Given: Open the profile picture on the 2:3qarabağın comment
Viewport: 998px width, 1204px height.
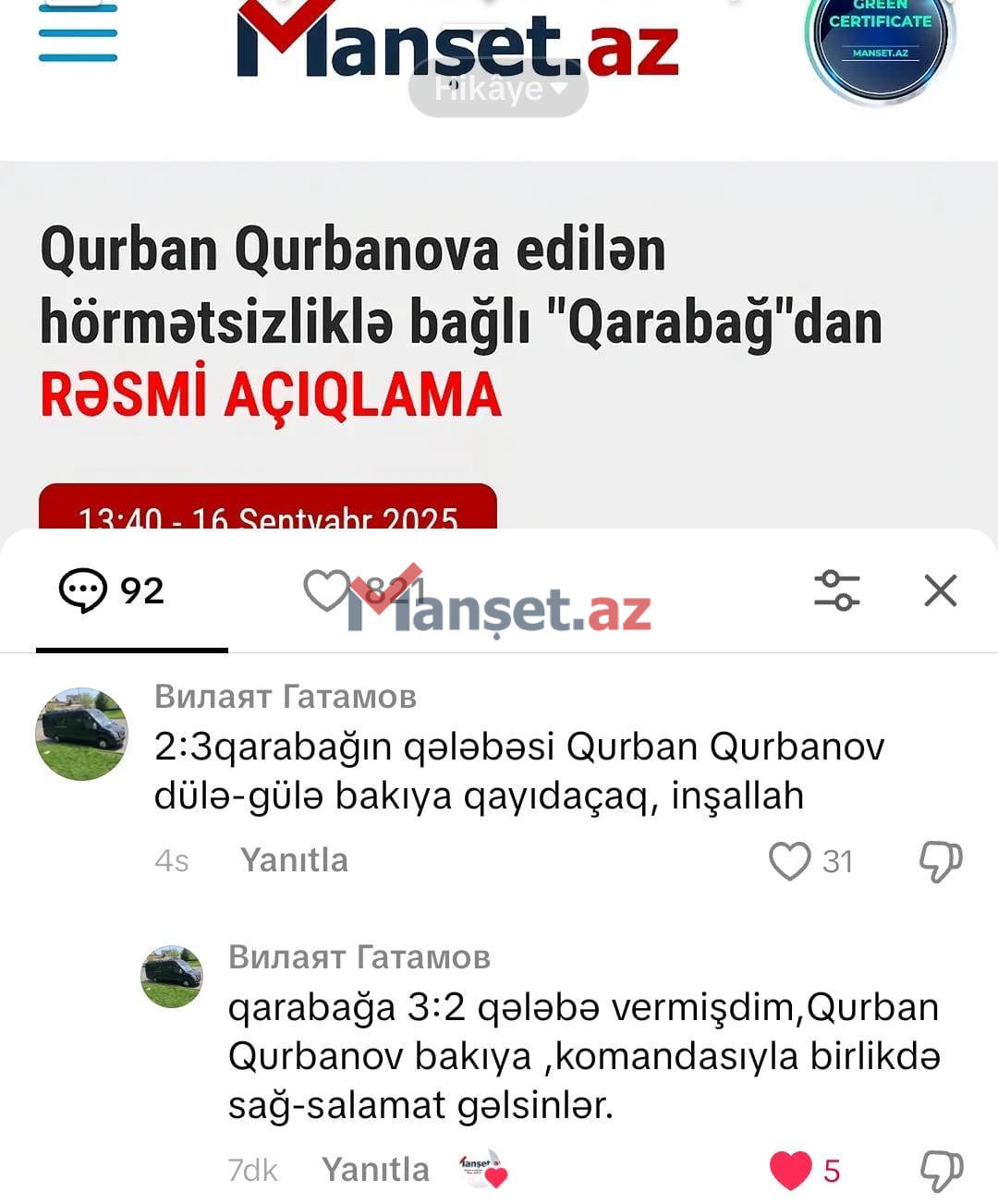Looking at the screenshot, I should 81,734.
